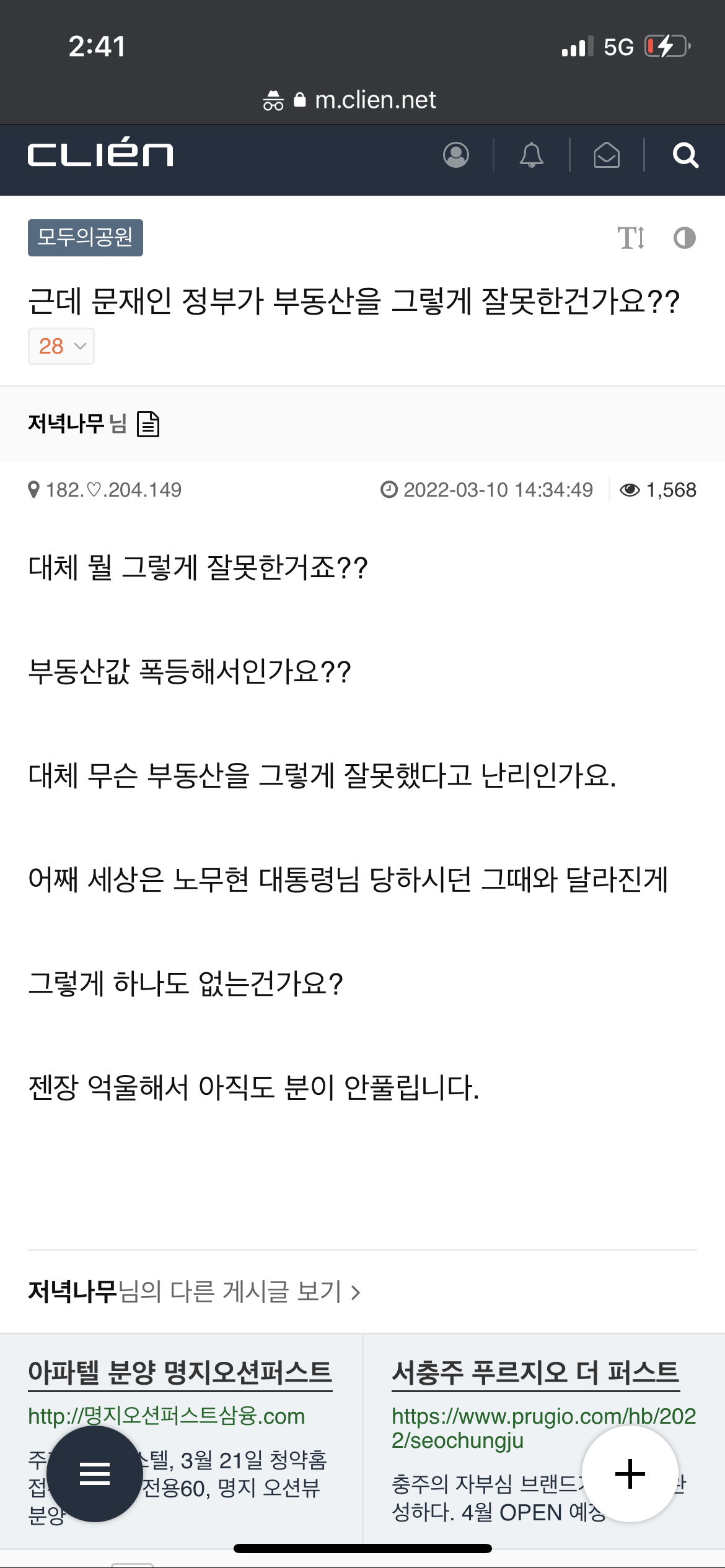
Task: Change the text size
Action: coord(631,238)
